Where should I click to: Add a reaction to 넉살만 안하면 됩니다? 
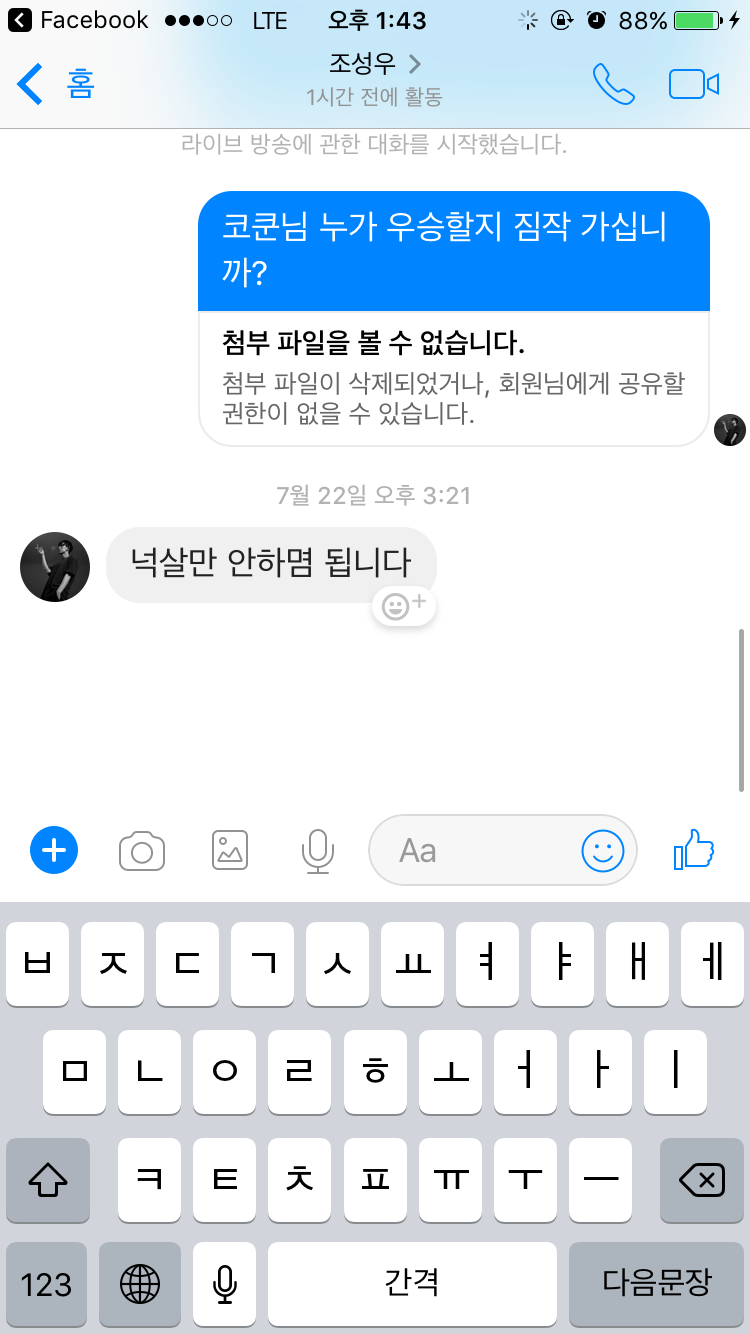coord(404,606)
